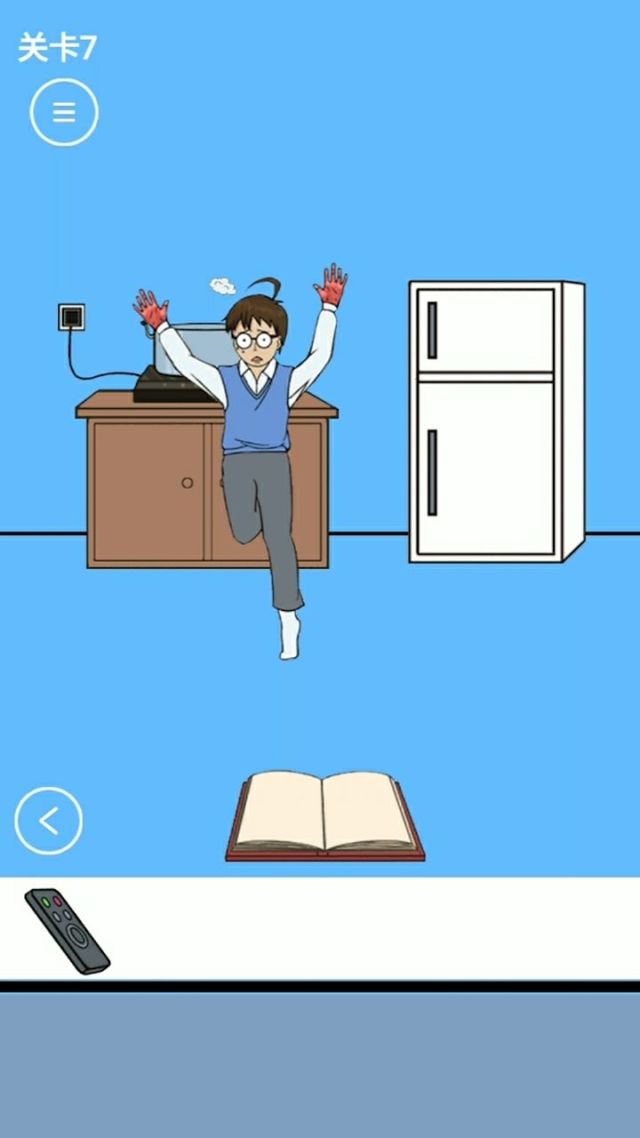Tap the shocked boy character
Screen dimensions: 640x1138
[x=259, y=420]
